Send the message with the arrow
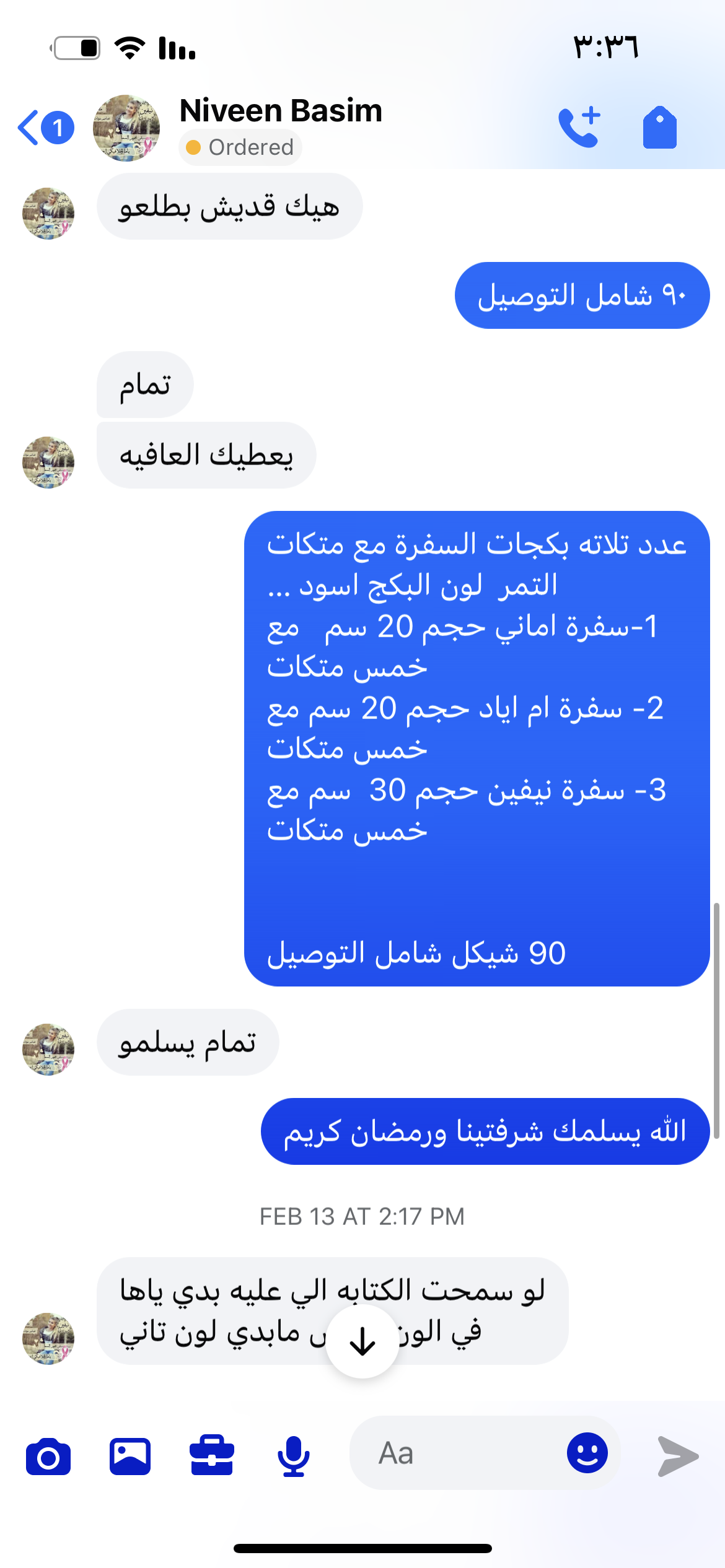Viewport: 725px width, 1568px height. (678, 1457)
